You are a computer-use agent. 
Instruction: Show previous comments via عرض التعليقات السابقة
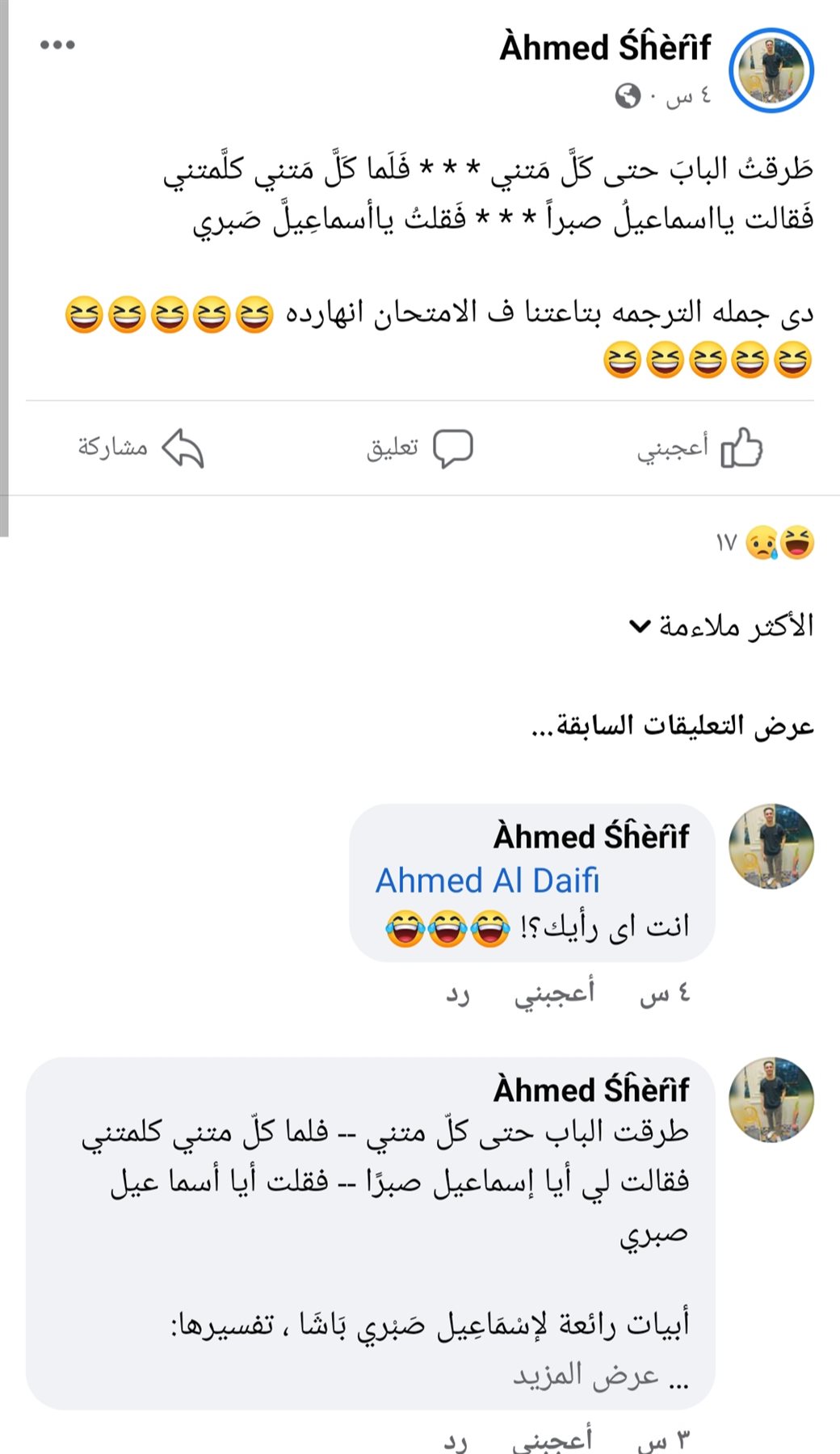click(672, 726)
